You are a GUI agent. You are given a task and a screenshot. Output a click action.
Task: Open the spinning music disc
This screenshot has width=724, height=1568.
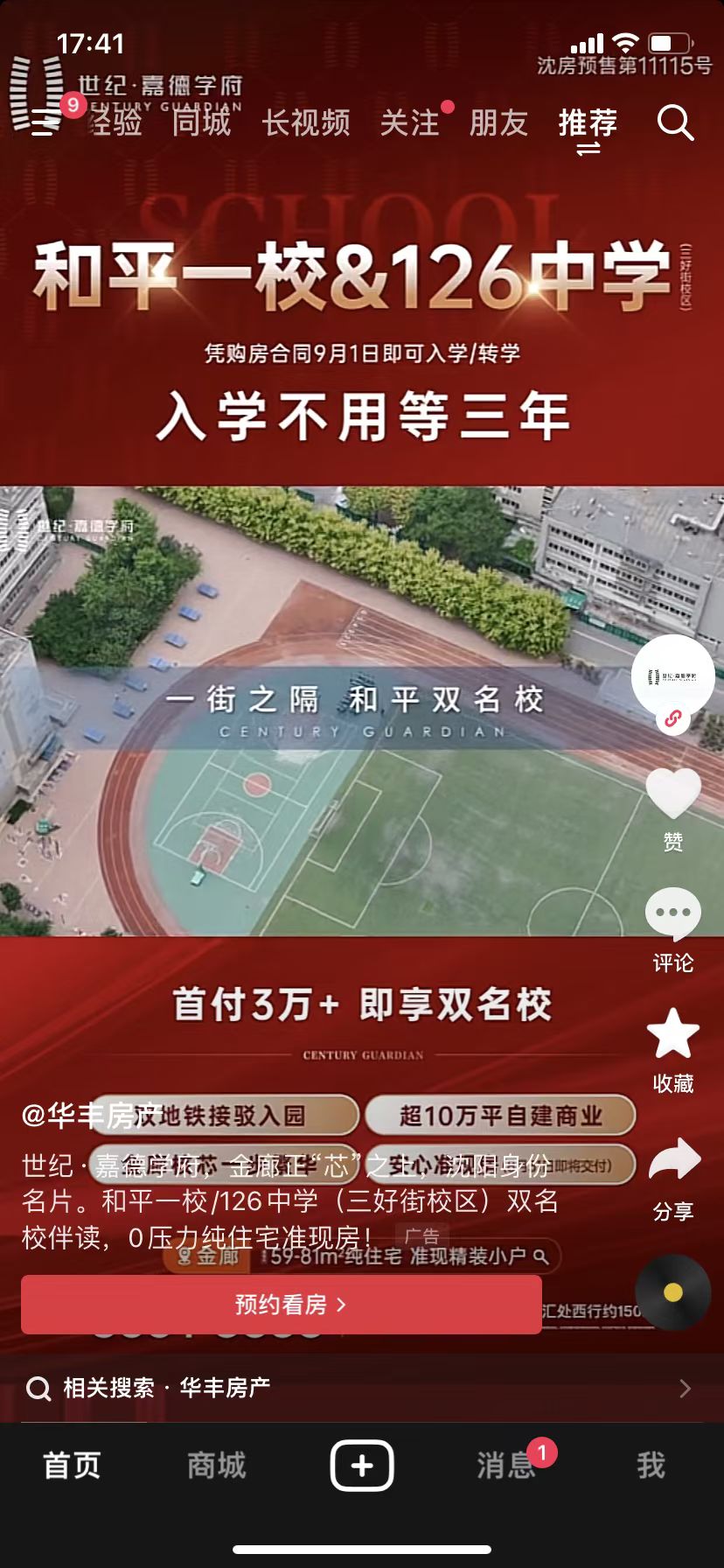tap(672, 1292)
